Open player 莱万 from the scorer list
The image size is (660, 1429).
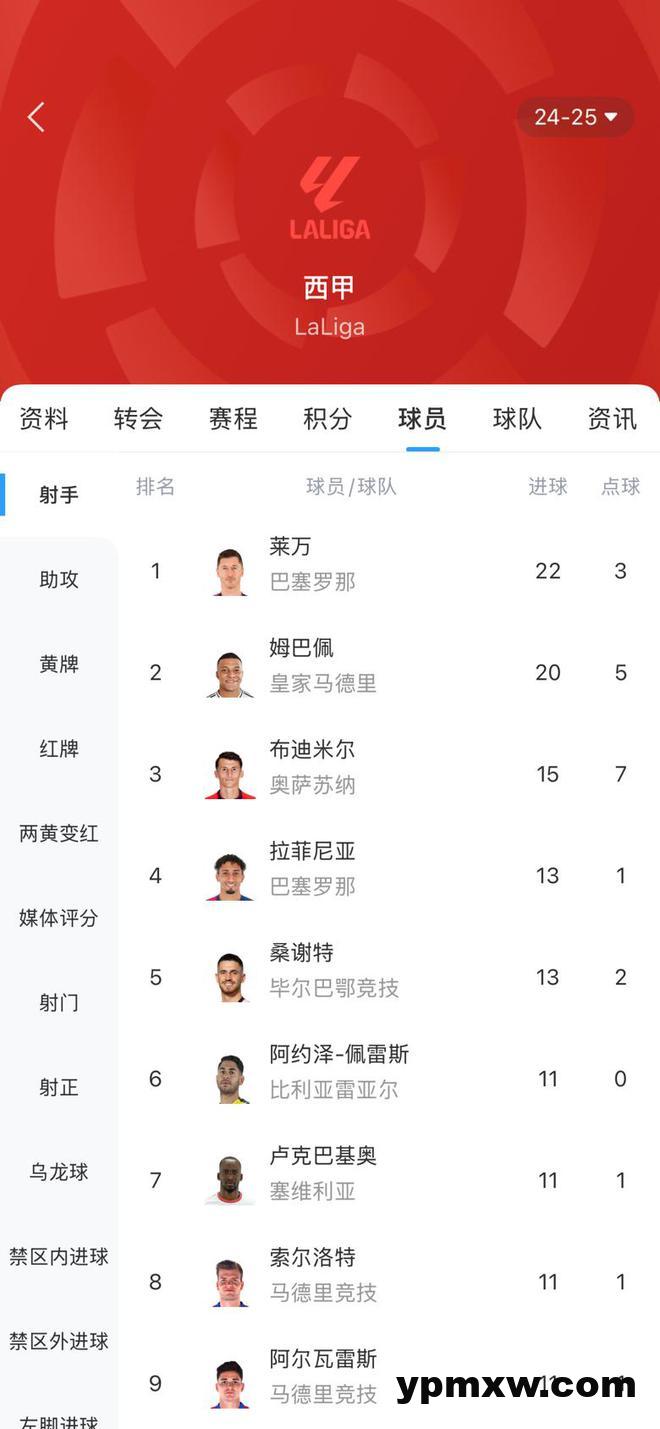coord(290,548)
